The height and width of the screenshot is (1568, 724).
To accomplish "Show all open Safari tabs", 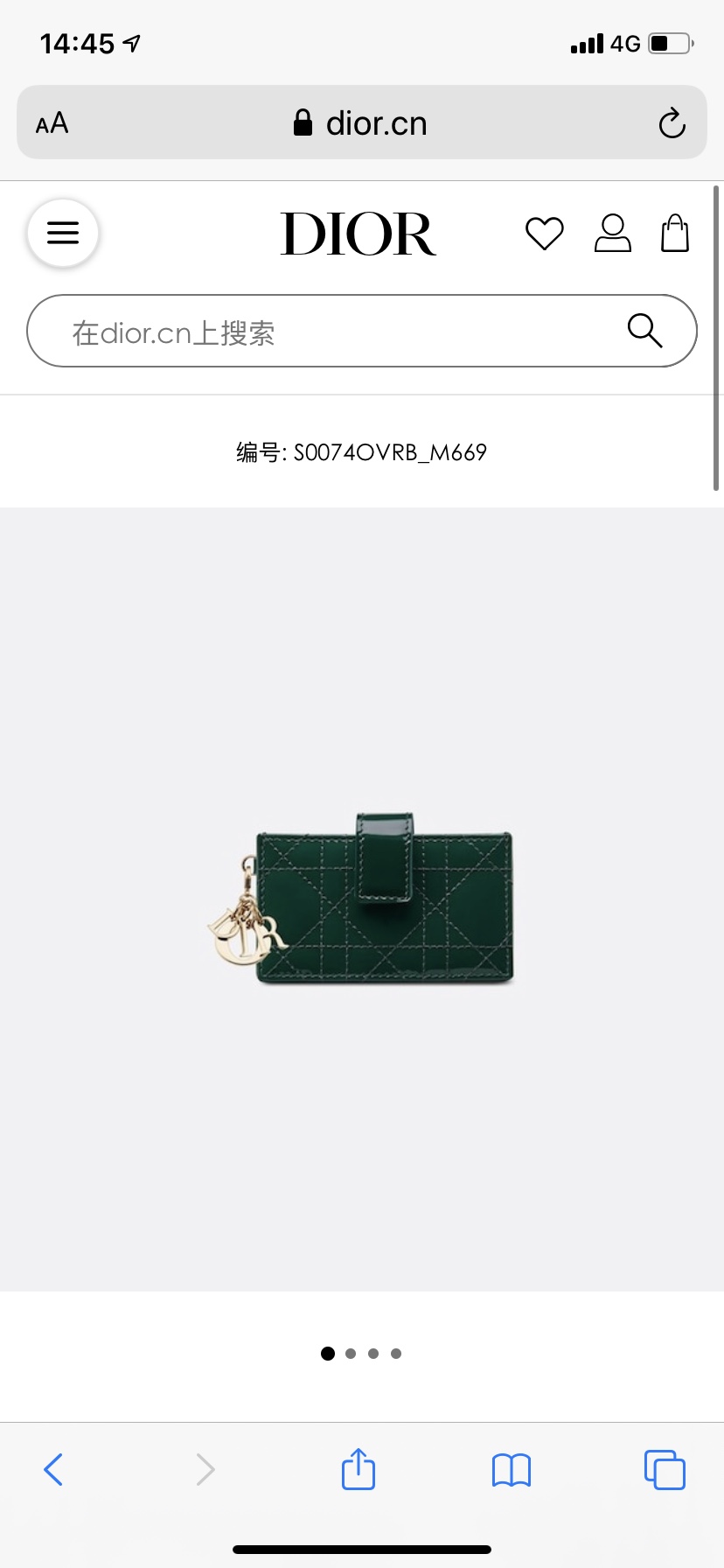I will click(x=665, y=1470).
